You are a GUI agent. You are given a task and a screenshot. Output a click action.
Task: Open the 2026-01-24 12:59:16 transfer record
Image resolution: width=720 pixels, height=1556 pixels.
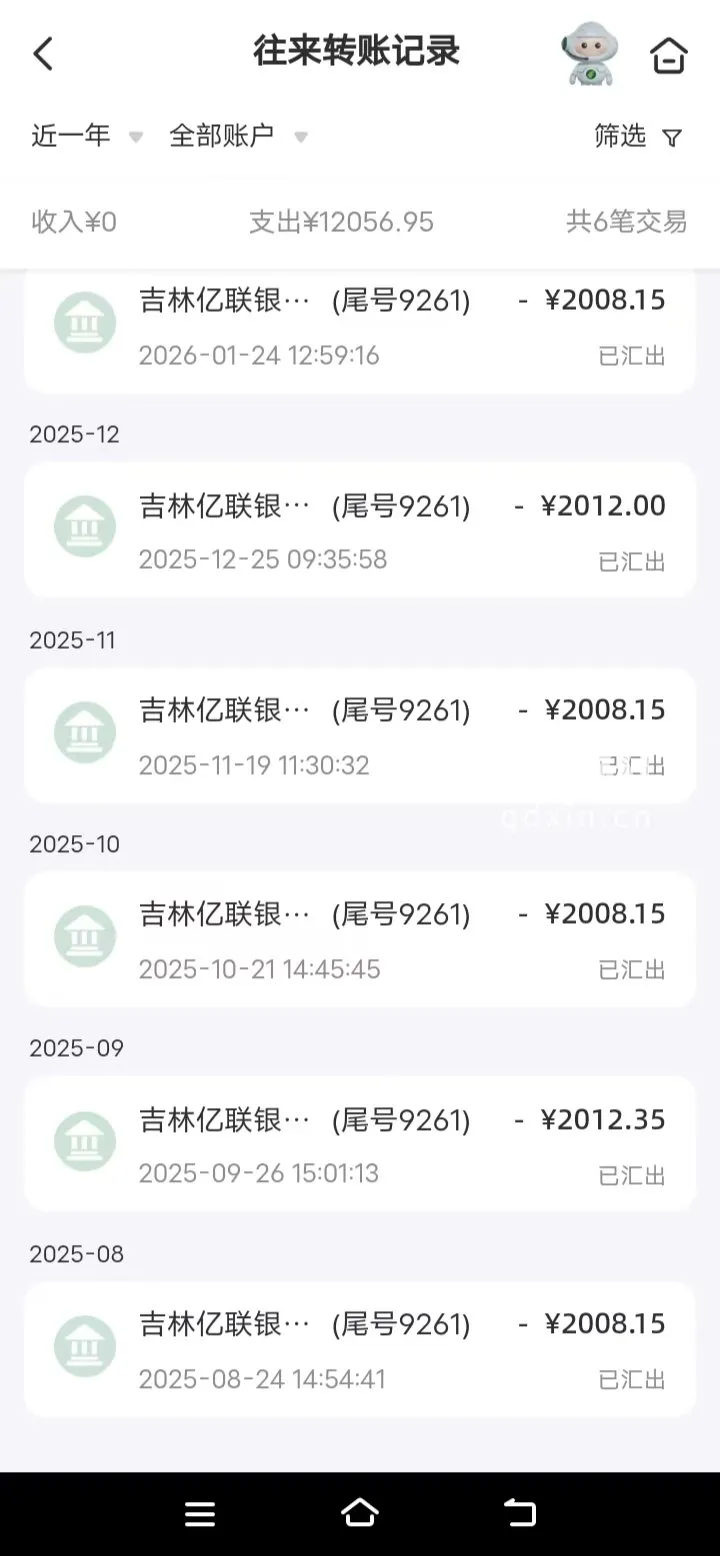click(359, 328)
